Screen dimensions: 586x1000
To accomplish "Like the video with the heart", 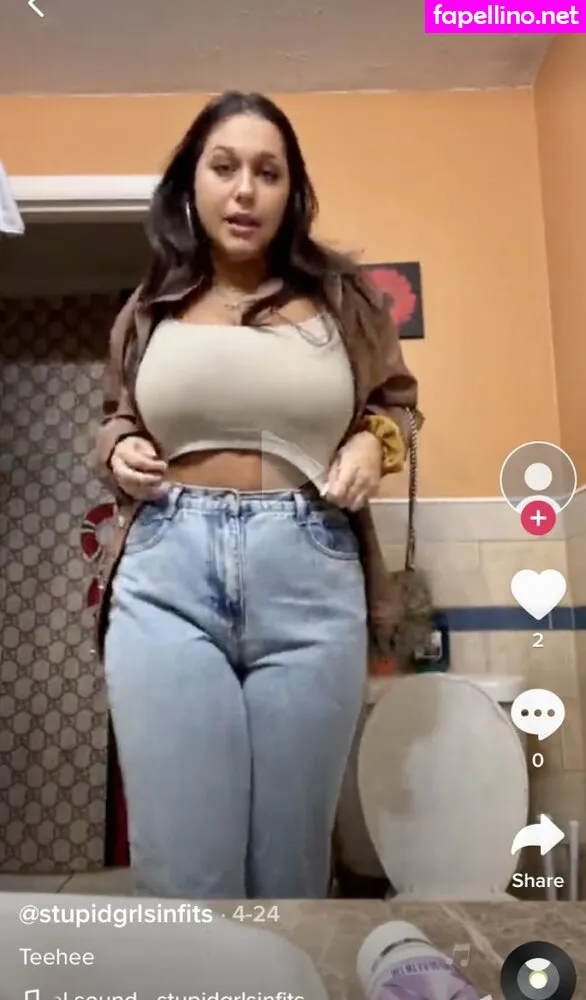I will 538,594.
